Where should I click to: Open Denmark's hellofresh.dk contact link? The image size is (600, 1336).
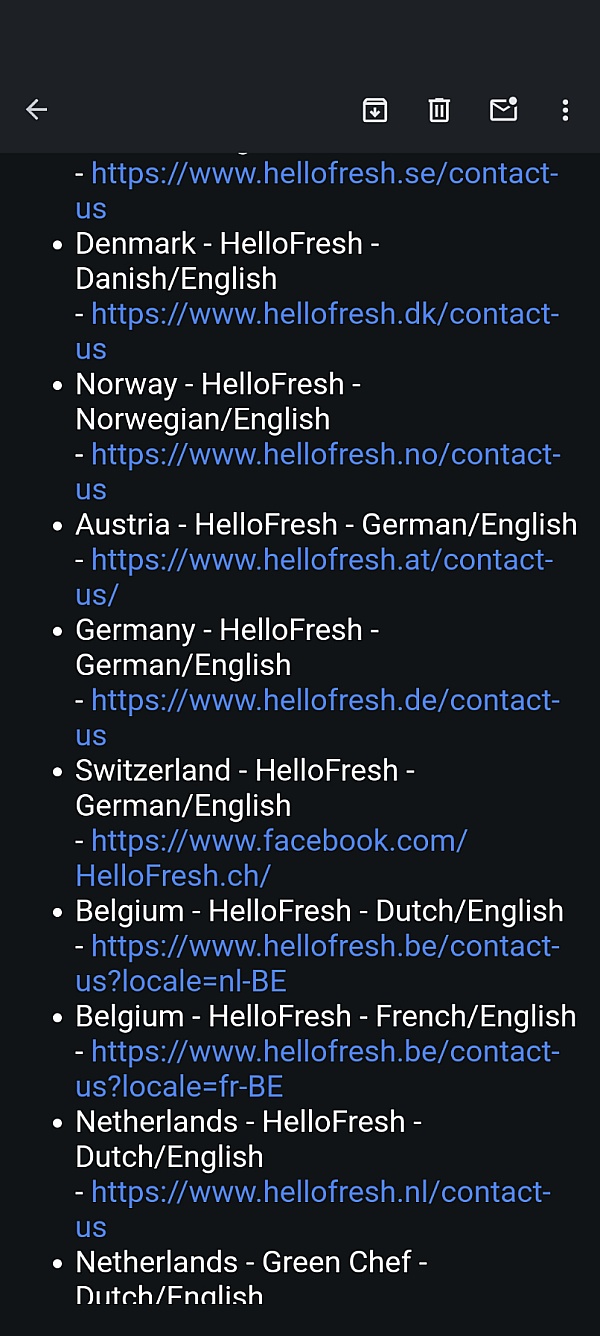pos(324,315)
